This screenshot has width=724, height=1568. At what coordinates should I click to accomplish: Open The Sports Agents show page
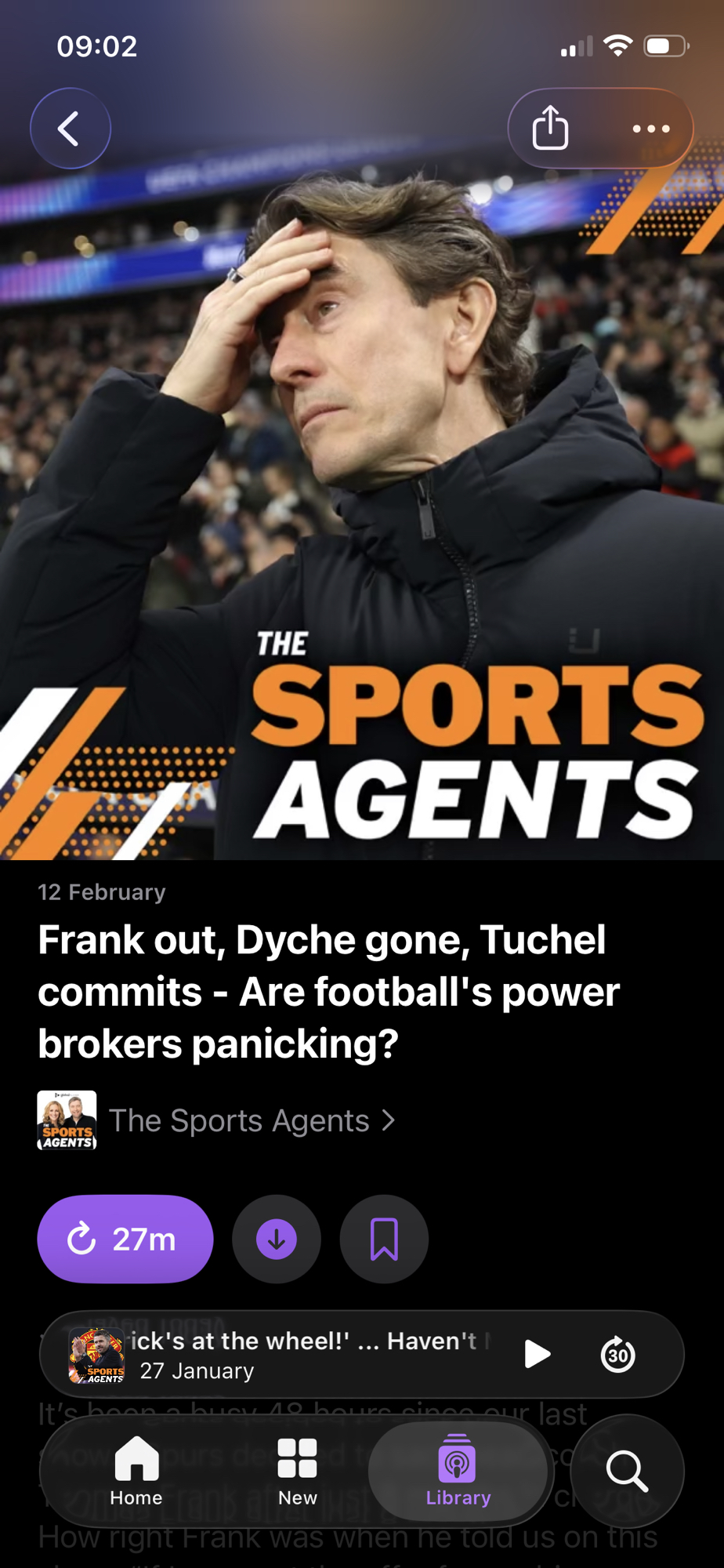[x=239, y=1120]
